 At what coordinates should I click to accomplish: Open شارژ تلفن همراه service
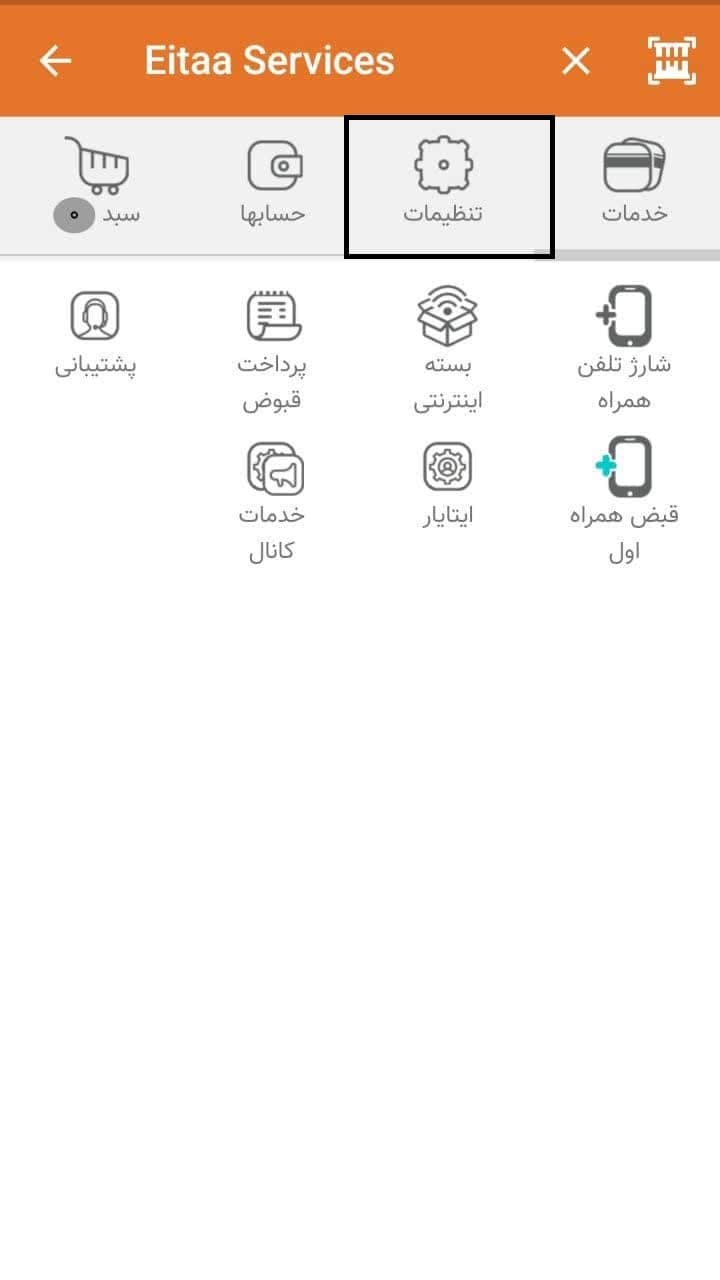[x=624, y=349]
